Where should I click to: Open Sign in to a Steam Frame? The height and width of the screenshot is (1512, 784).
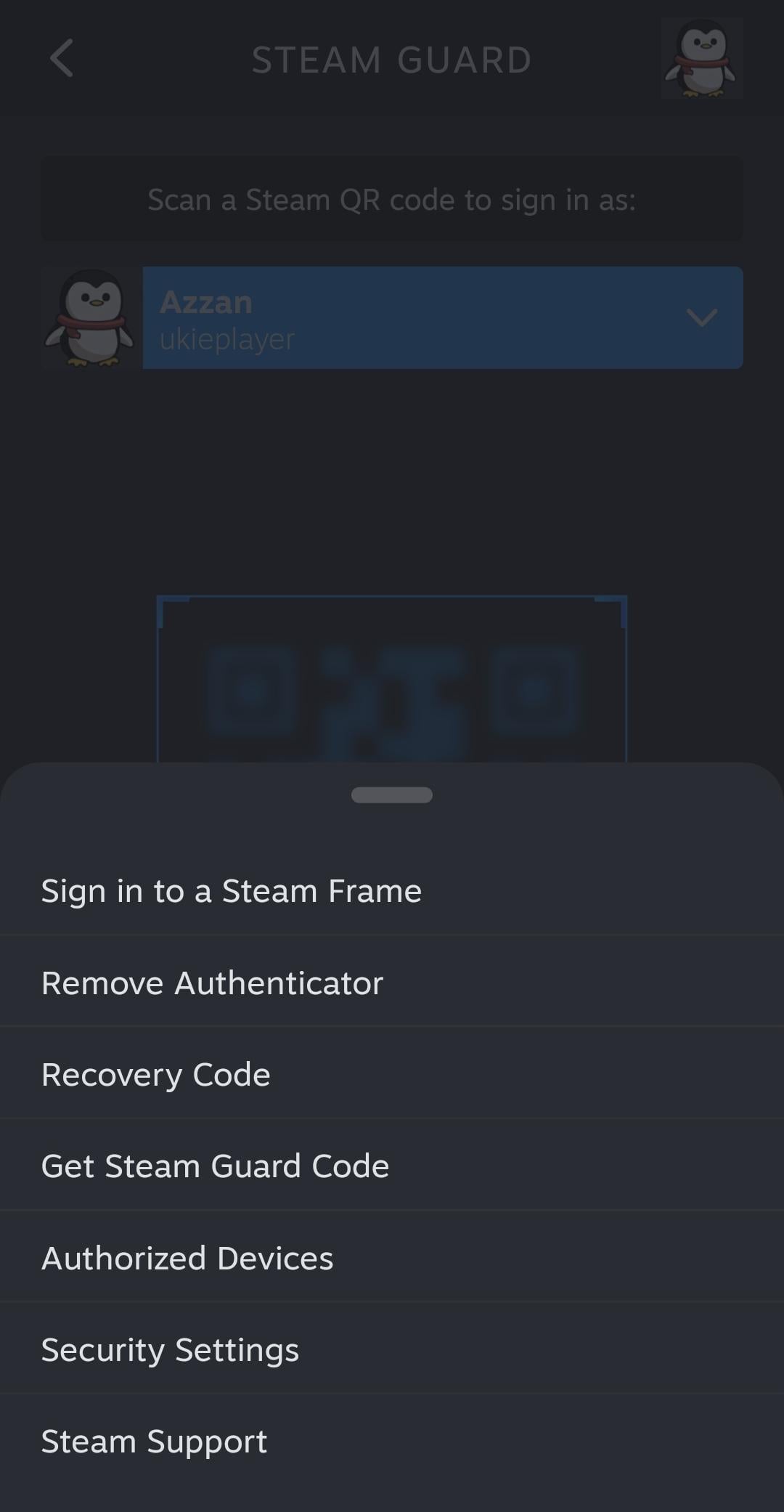click(x=232, y=891)
